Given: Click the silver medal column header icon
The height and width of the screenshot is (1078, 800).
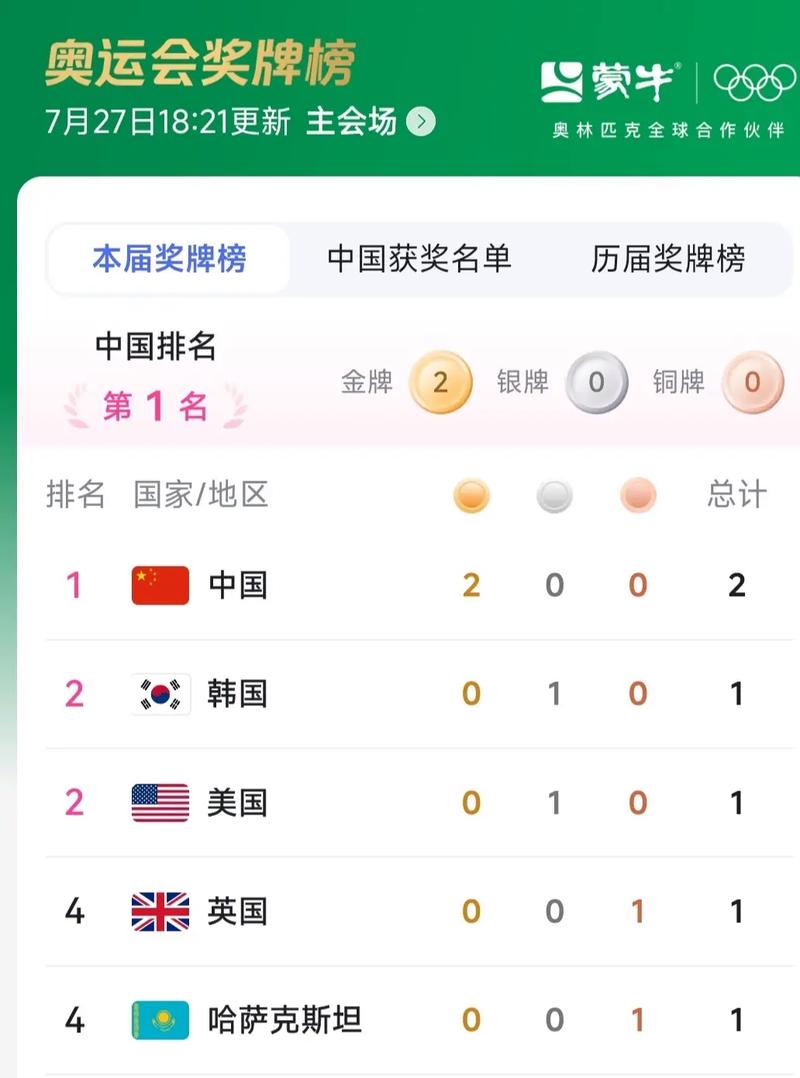Looking at the screenshot, I should click(x=554, y=493).
